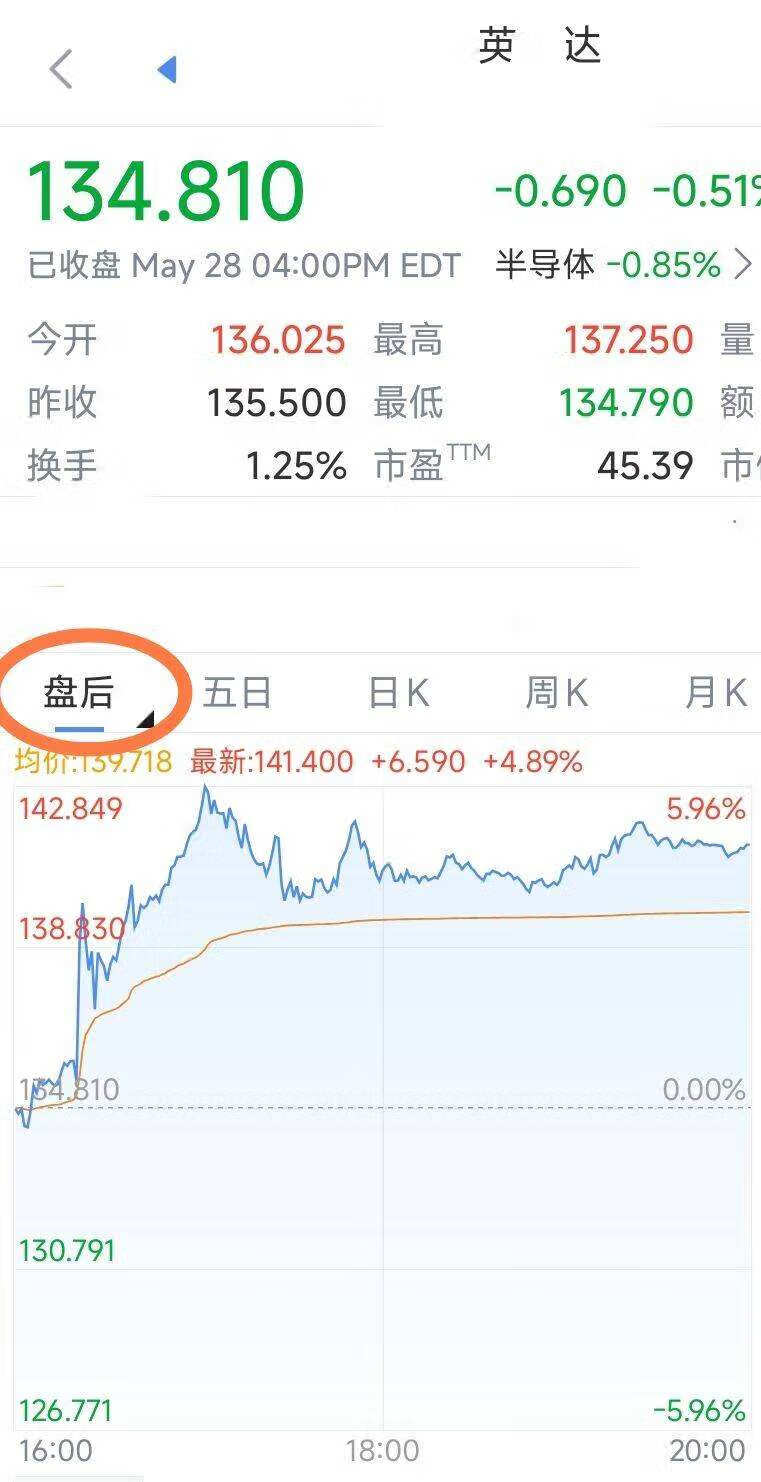The image size is (761, 1482).
Task: Switch to the 日K daily chart tab
Action: point(399,691)
